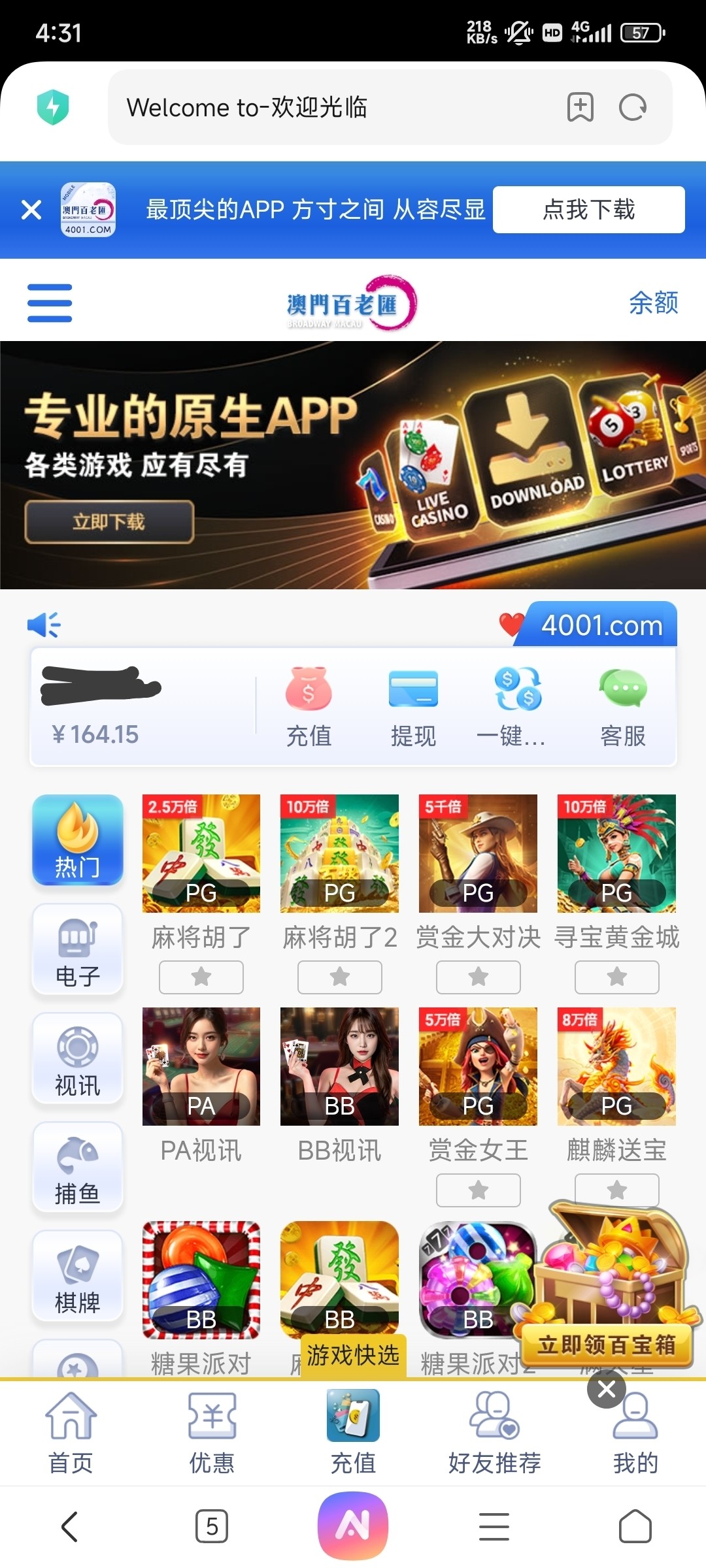
Task: Open the 好友推荐 referral tab
Action: pos(494,1433)
